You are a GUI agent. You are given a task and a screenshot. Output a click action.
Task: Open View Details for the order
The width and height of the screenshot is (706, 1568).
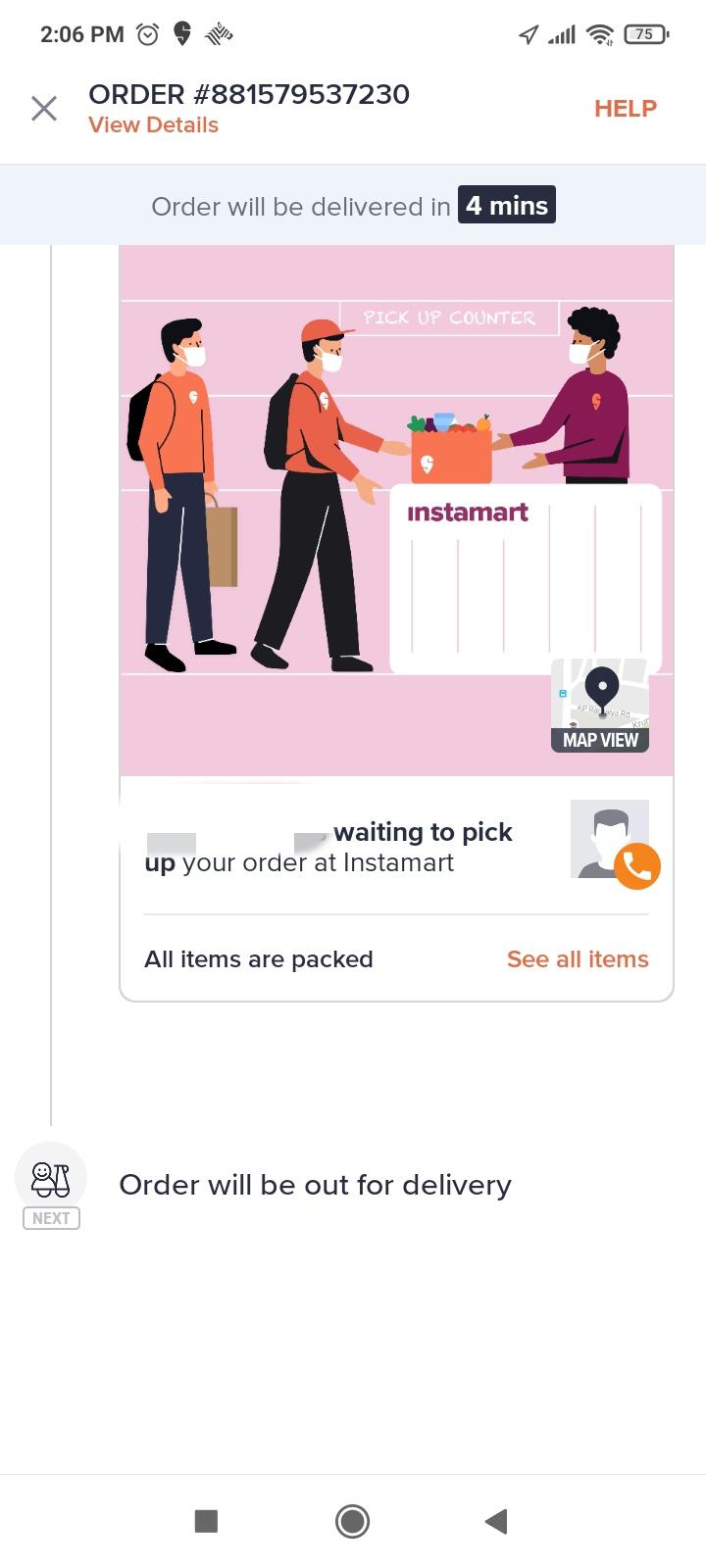pyautogui.click(x=153, y=125)
